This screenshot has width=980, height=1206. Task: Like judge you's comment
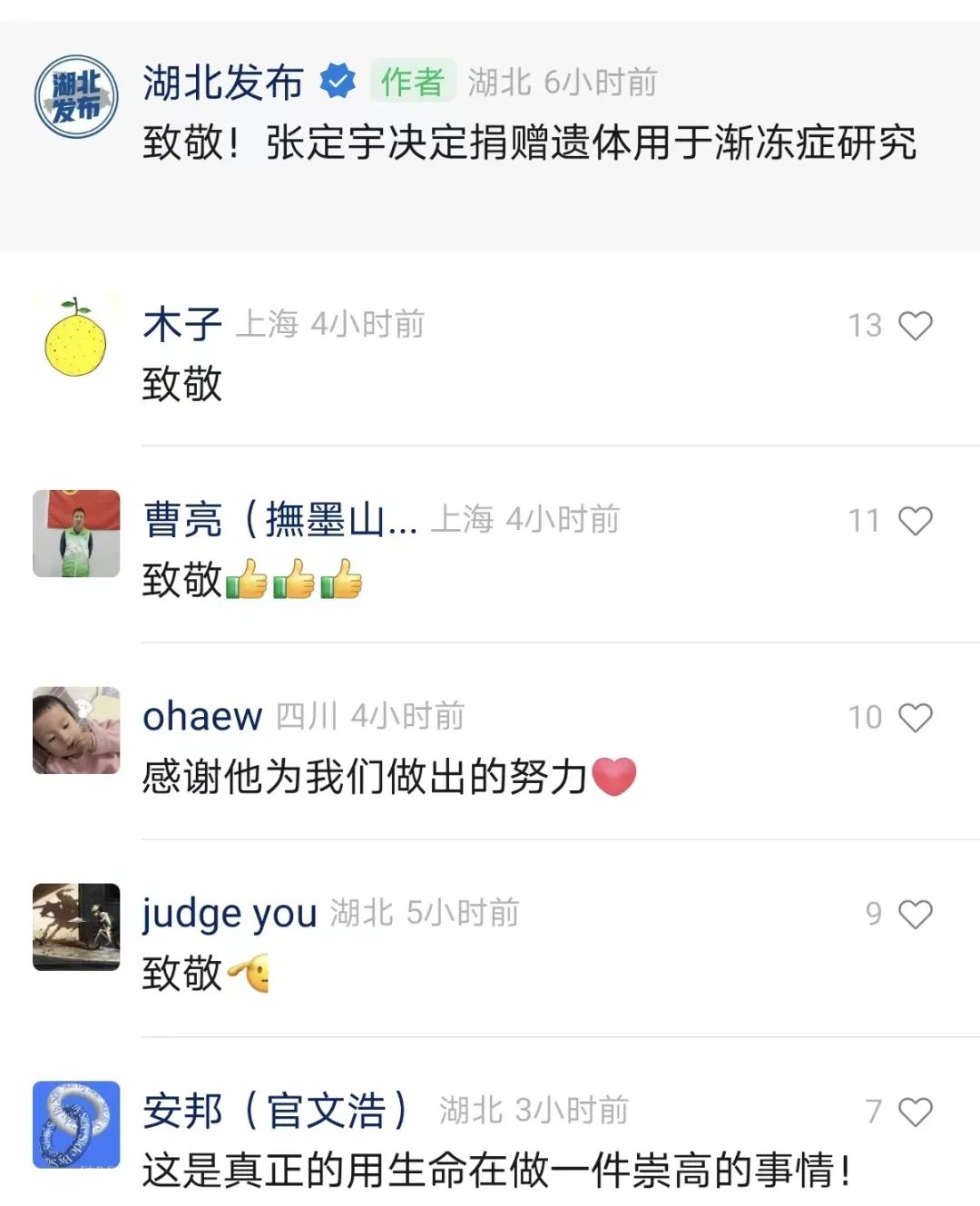[x=915, y=914]
